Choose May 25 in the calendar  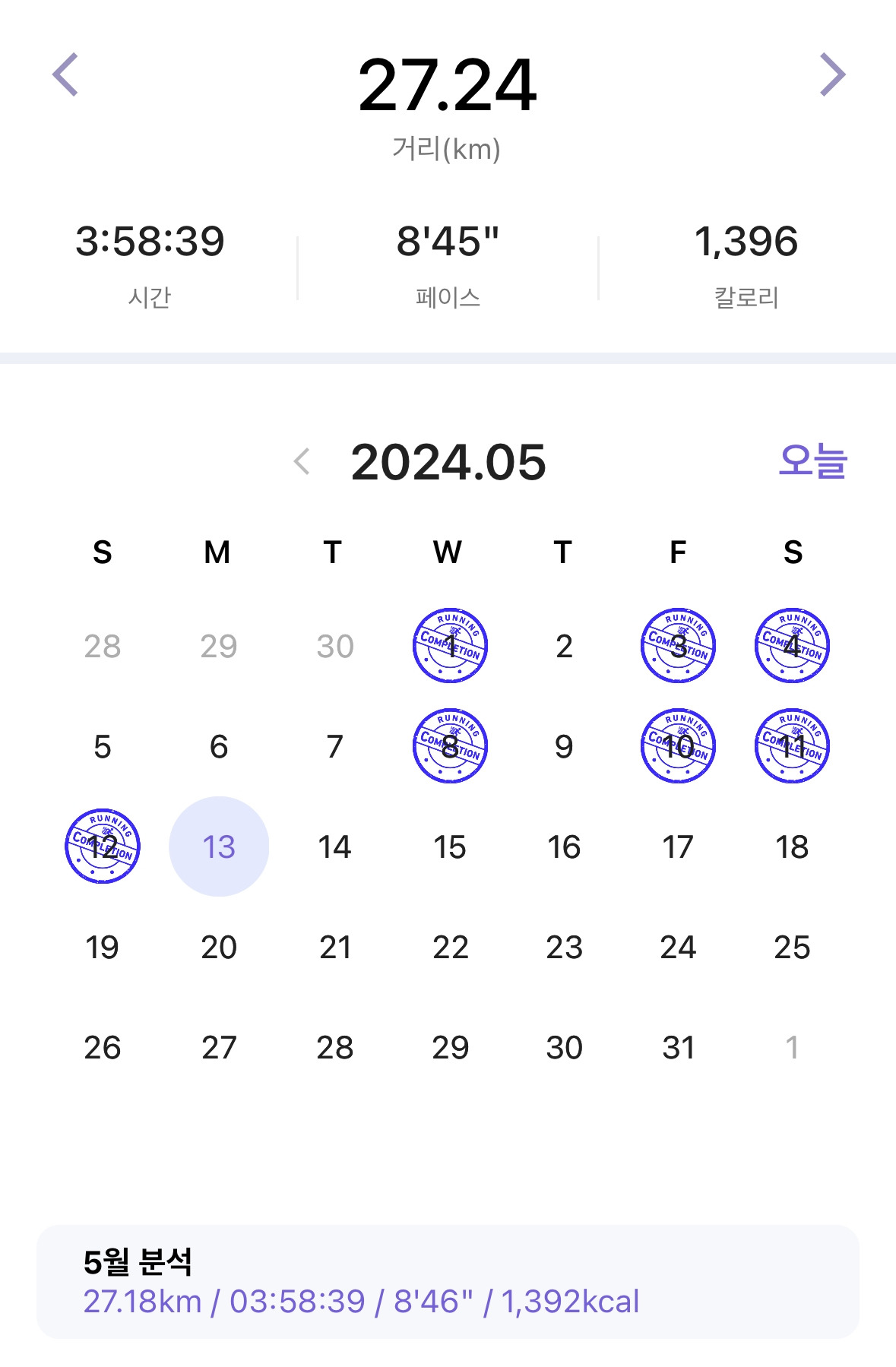pos(792,948)
